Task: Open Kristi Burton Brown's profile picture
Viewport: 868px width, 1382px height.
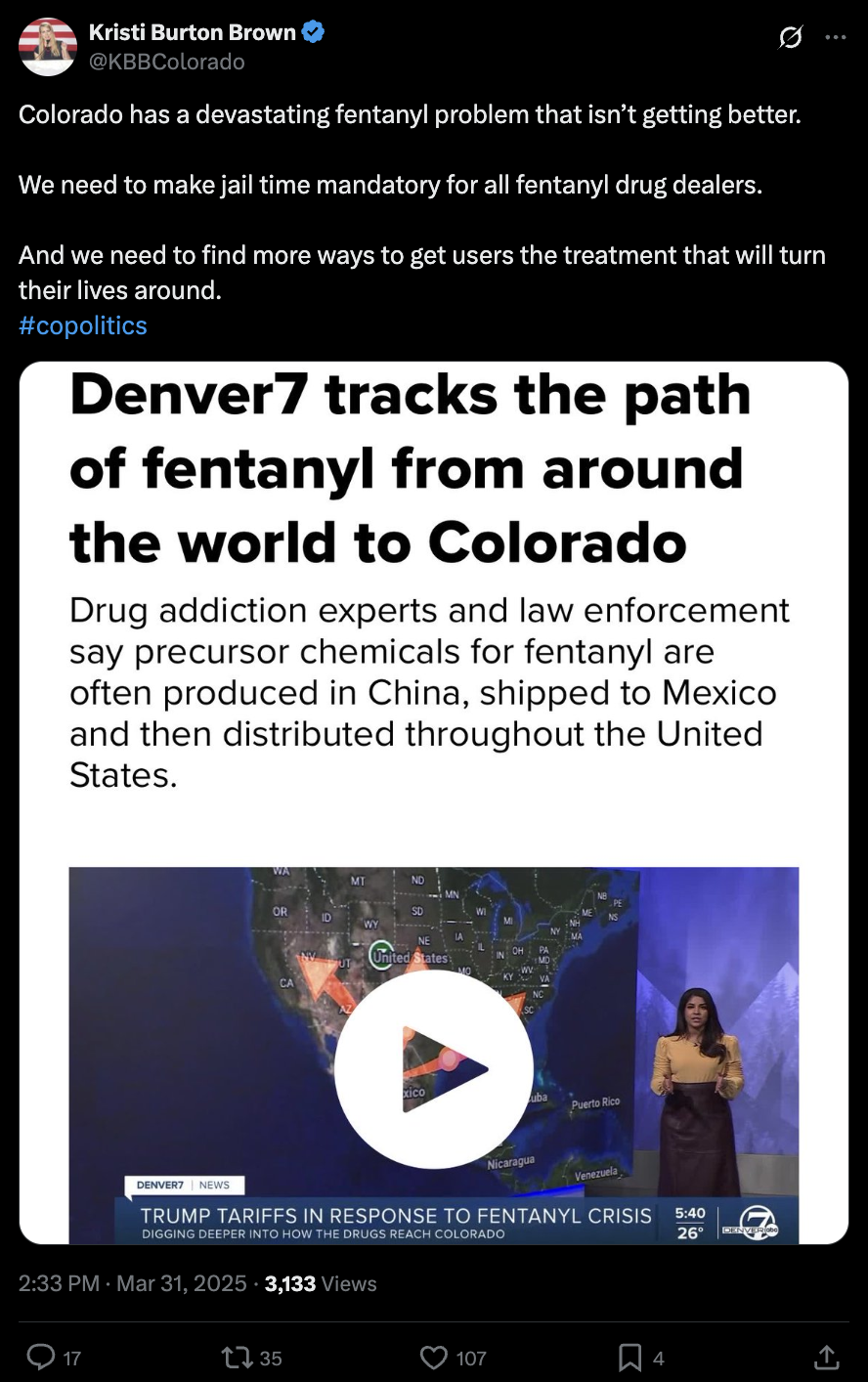Action: [x=48, y=47]
